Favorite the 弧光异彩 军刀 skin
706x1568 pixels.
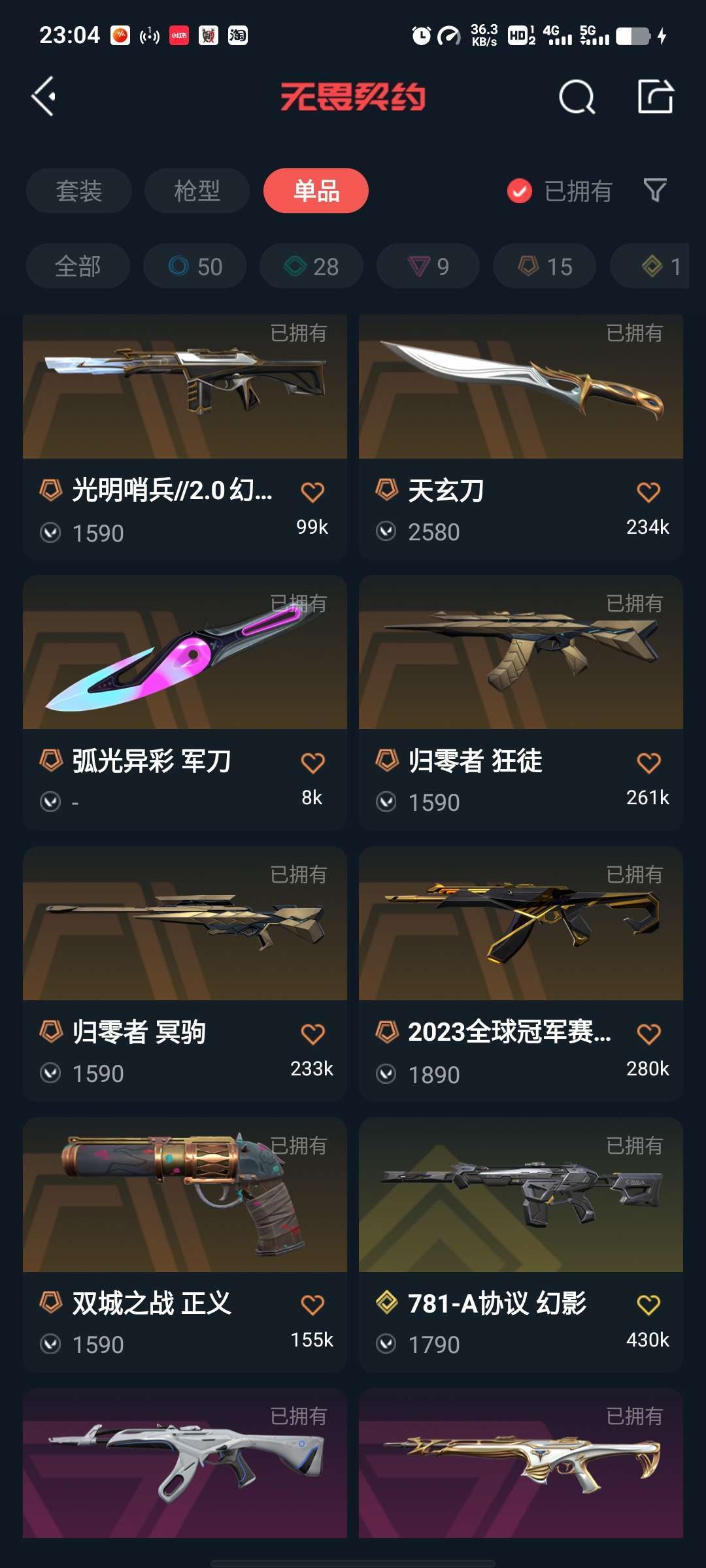pyautogui.click(x=313, y=762)
